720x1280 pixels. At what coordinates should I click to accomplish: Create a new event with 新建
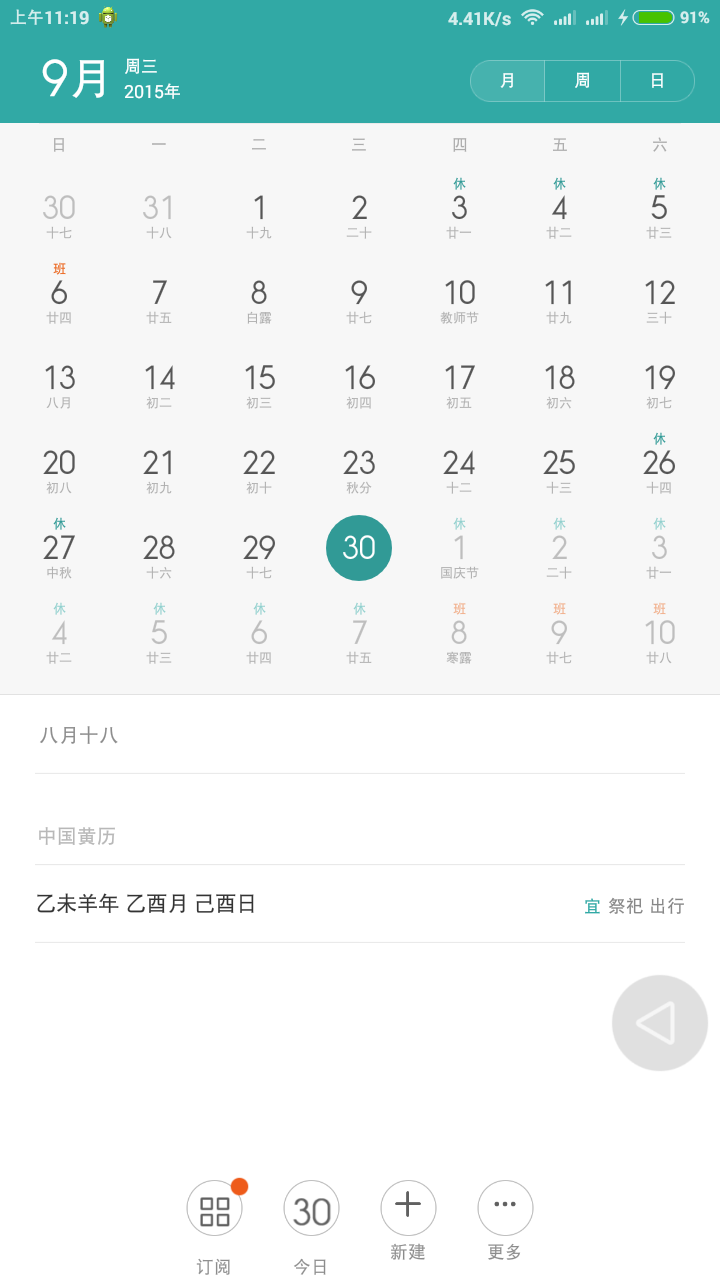coord(408,1208)
